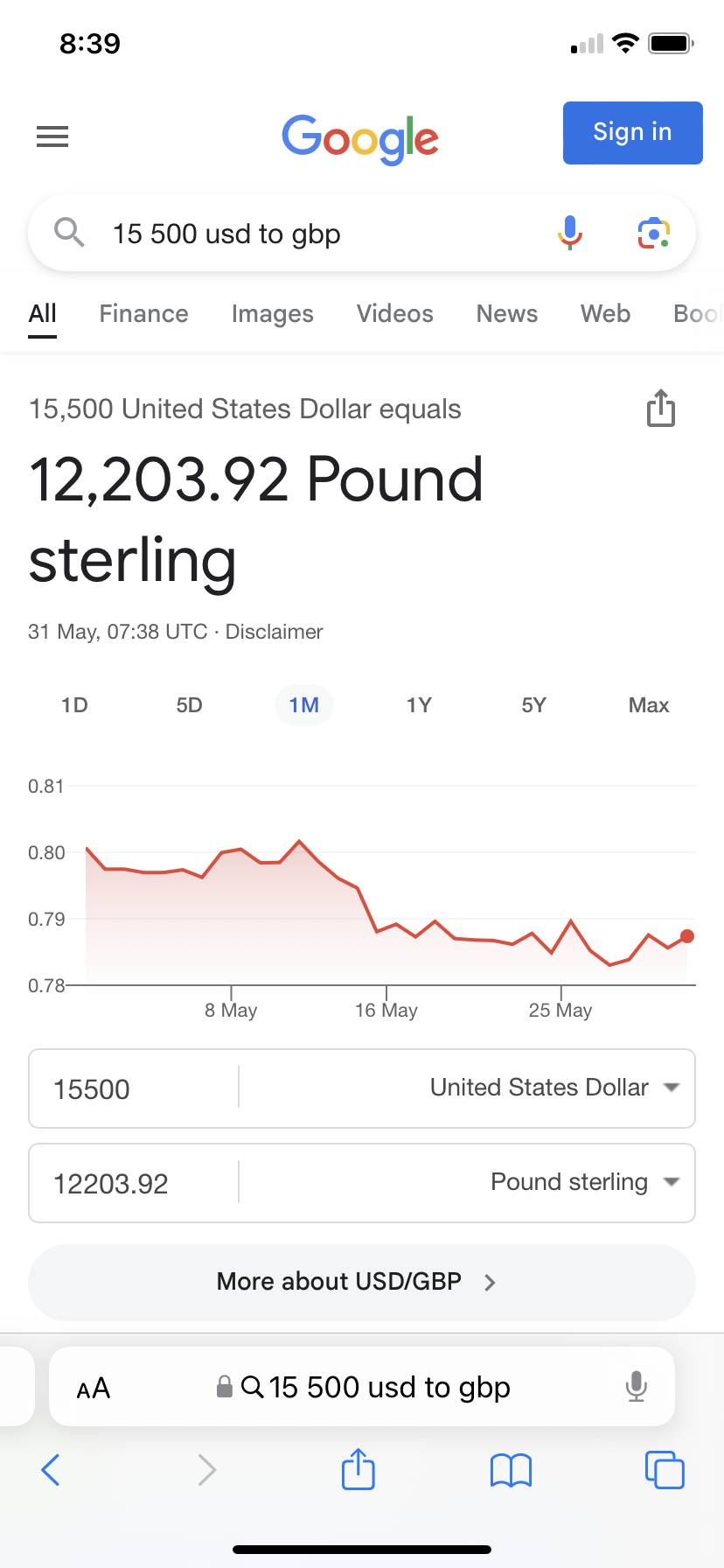Open Safari bookmarks

511,1470
